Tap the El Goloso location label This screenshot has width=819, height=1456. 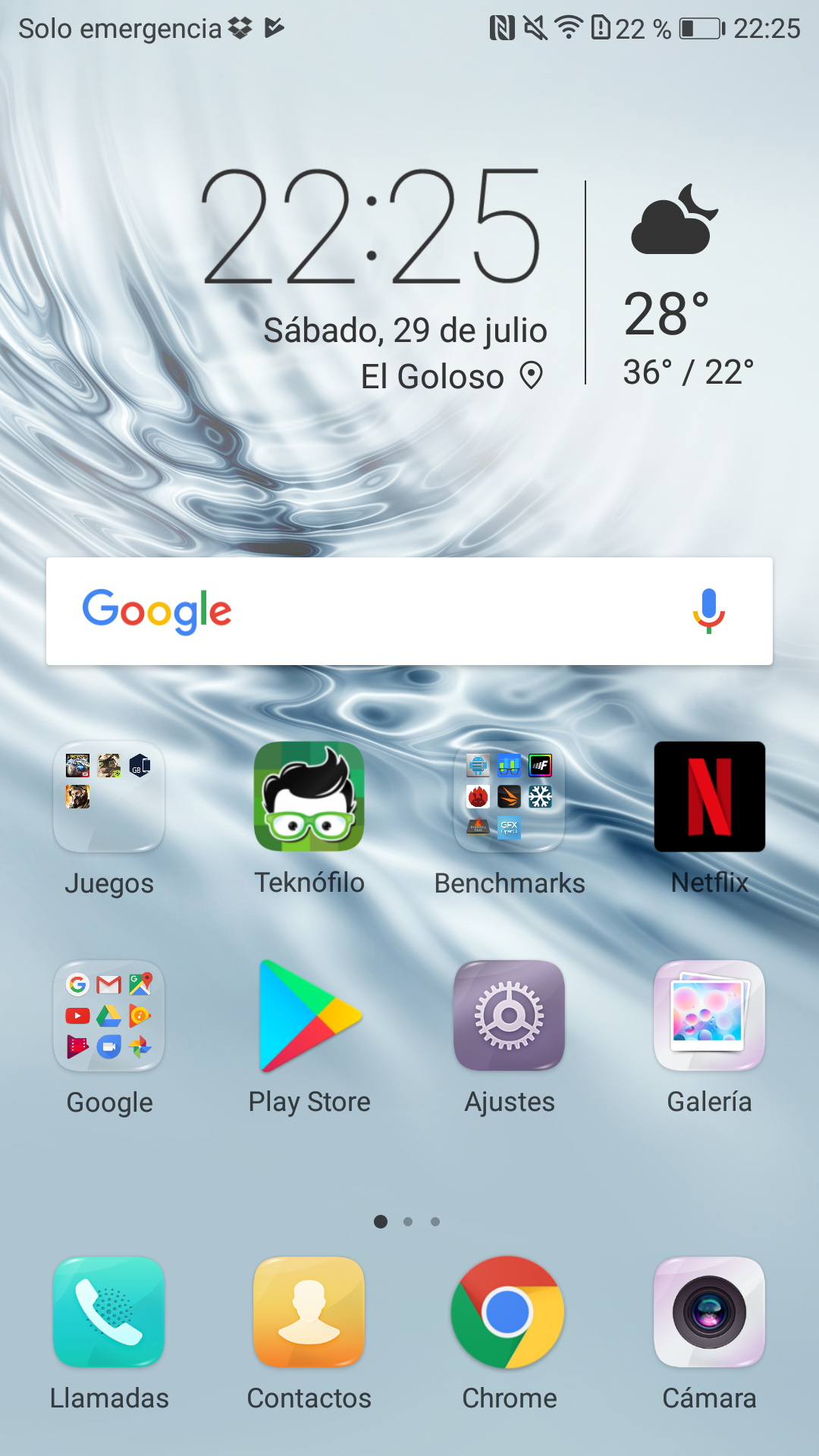tap(432, 376)
